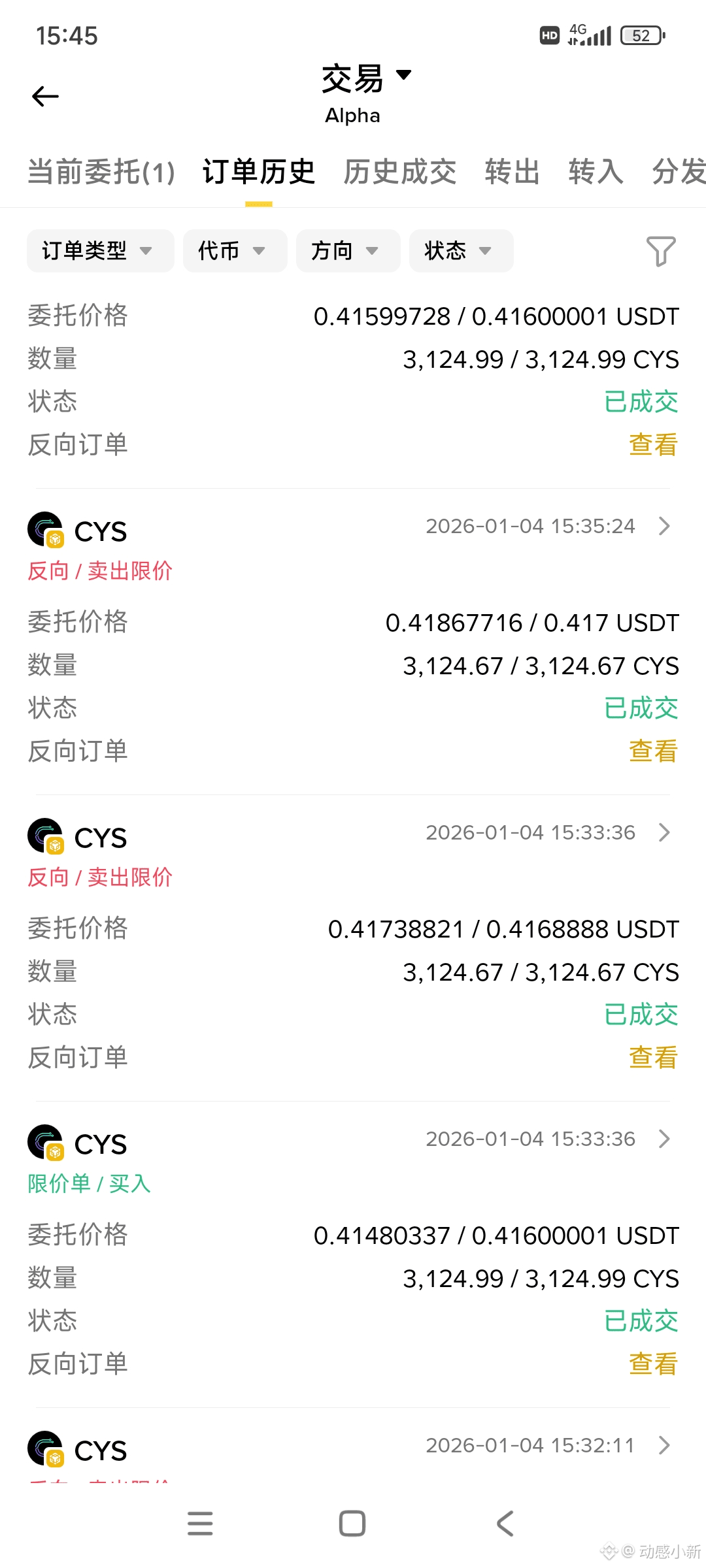This screenshot has height=1568, width=706.
Task: Tap the system home button
Action: [x=352, y=1524]
